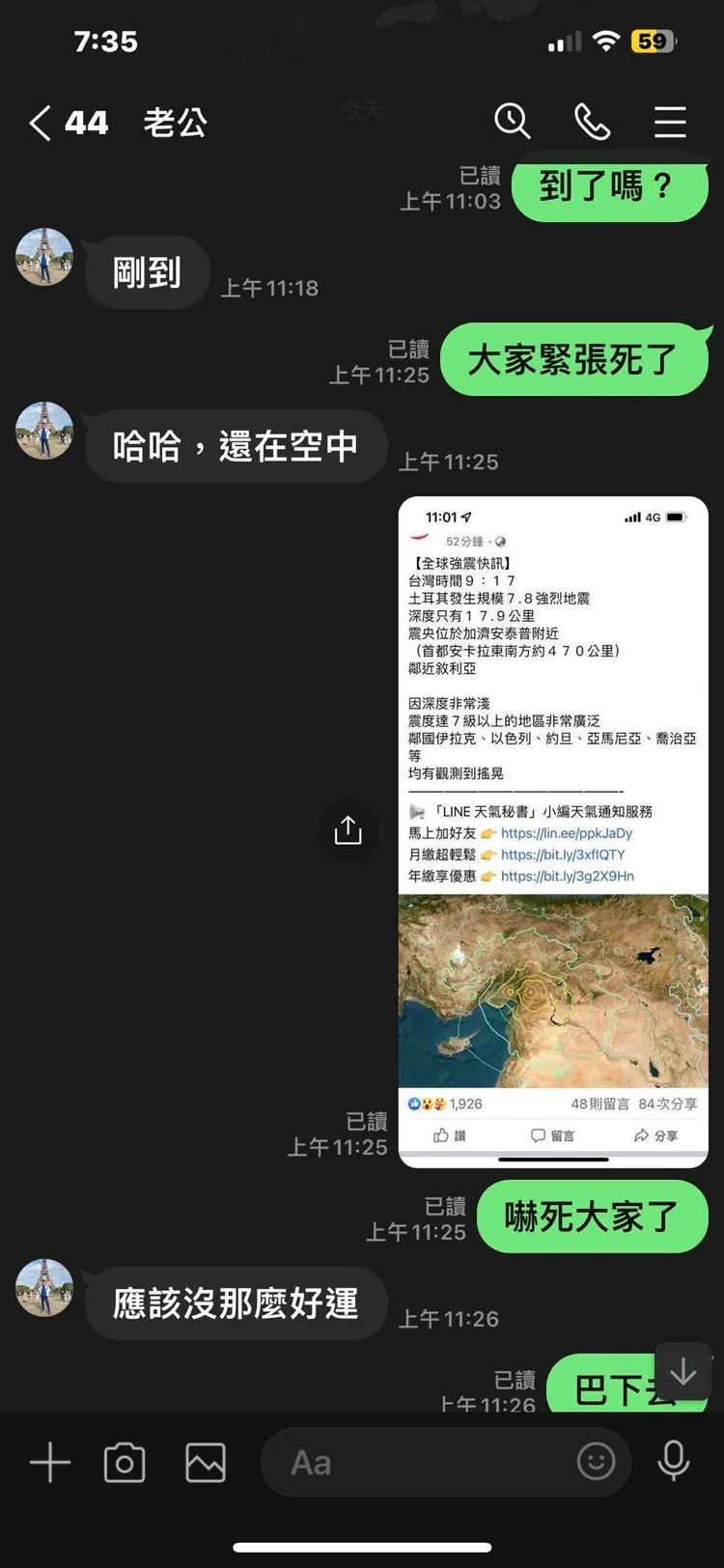Viewport: 724px width, 1568px height.
Task: Tap the share icon on the earthquake image
Action: point(348,830)
